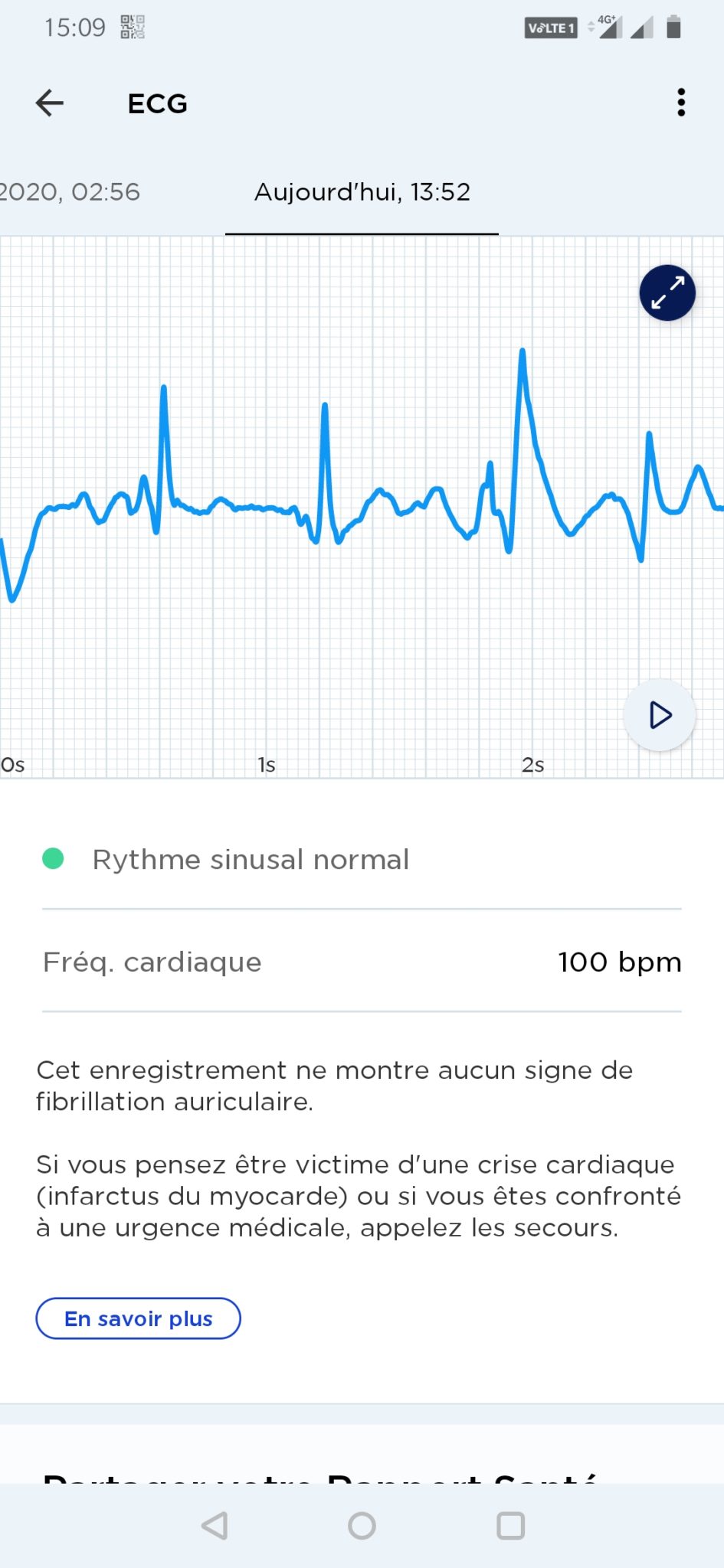This screenshot has width=724, height=1568.
Task: Open the three-dot overflow menu
Action: tap(681, 103)
